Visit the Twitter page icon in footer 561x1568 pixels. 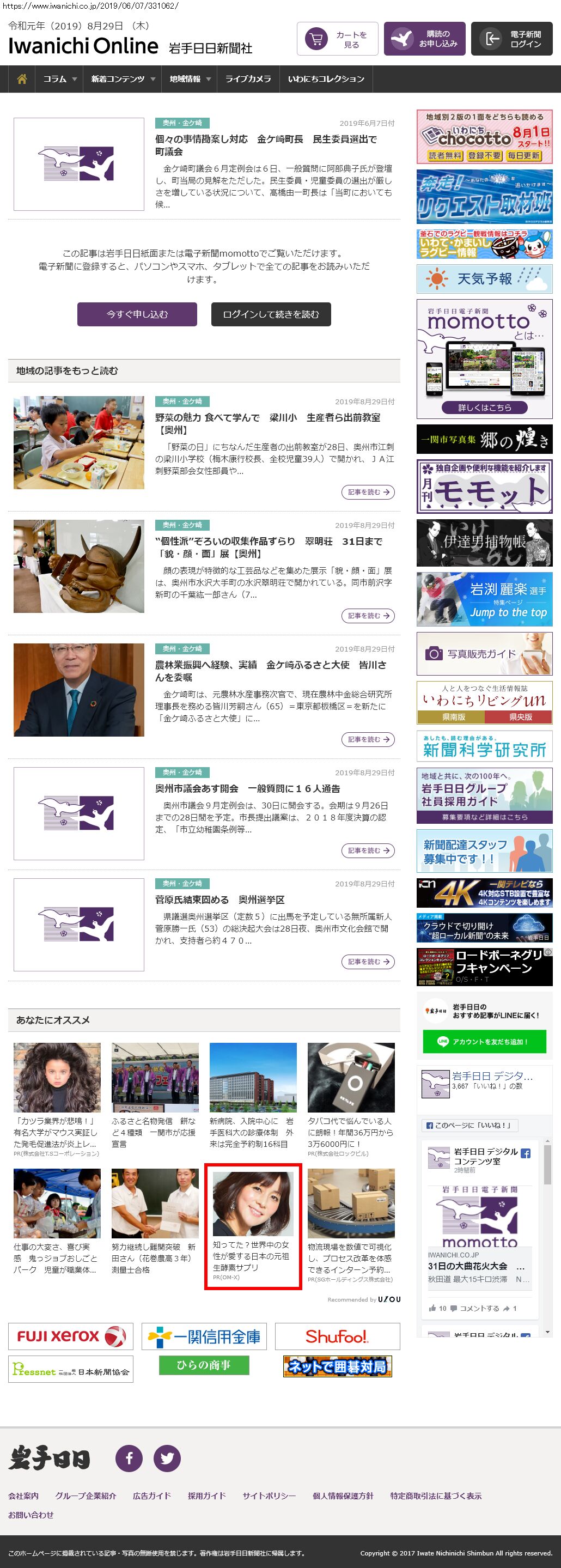point(167,1458)
